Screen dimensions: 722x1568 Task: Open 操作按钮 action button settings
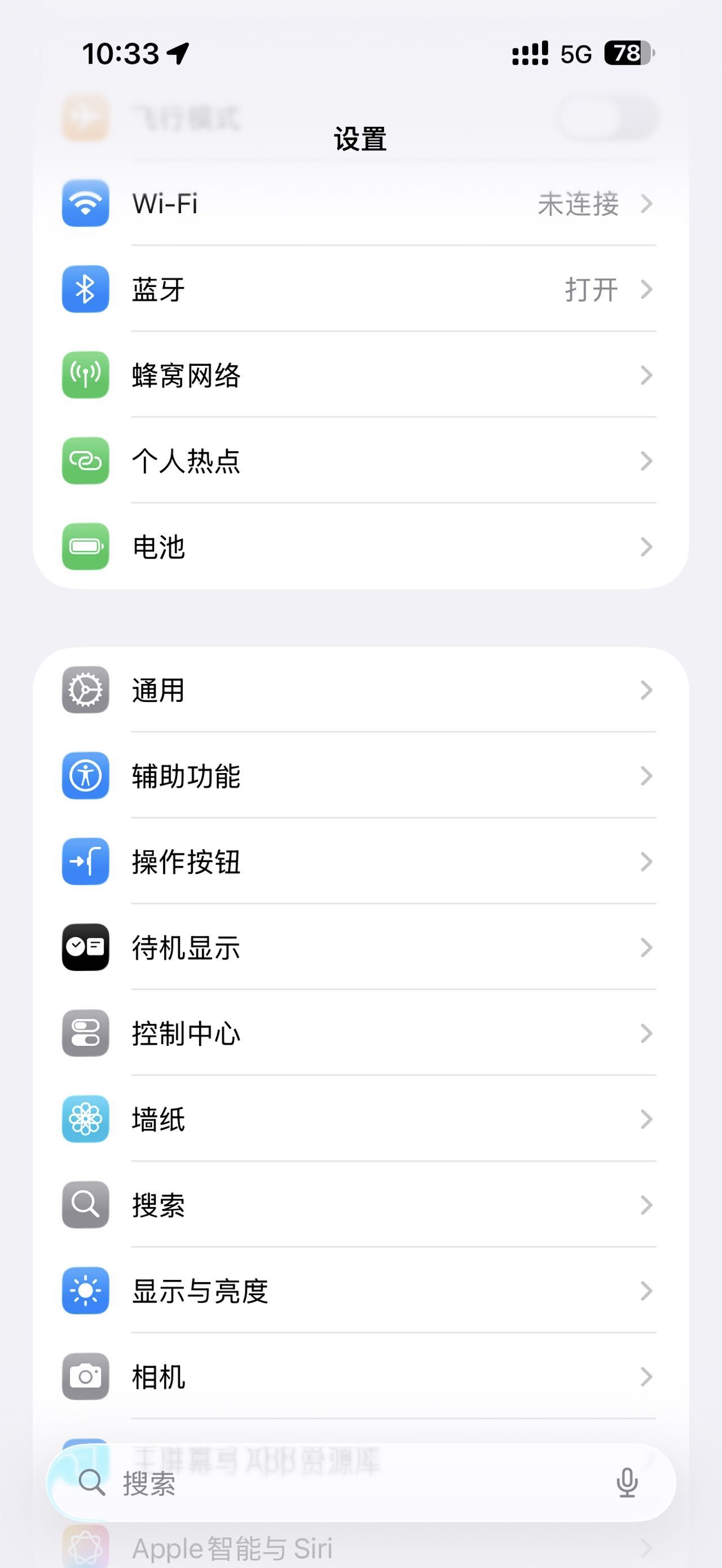tap(359, 862)
